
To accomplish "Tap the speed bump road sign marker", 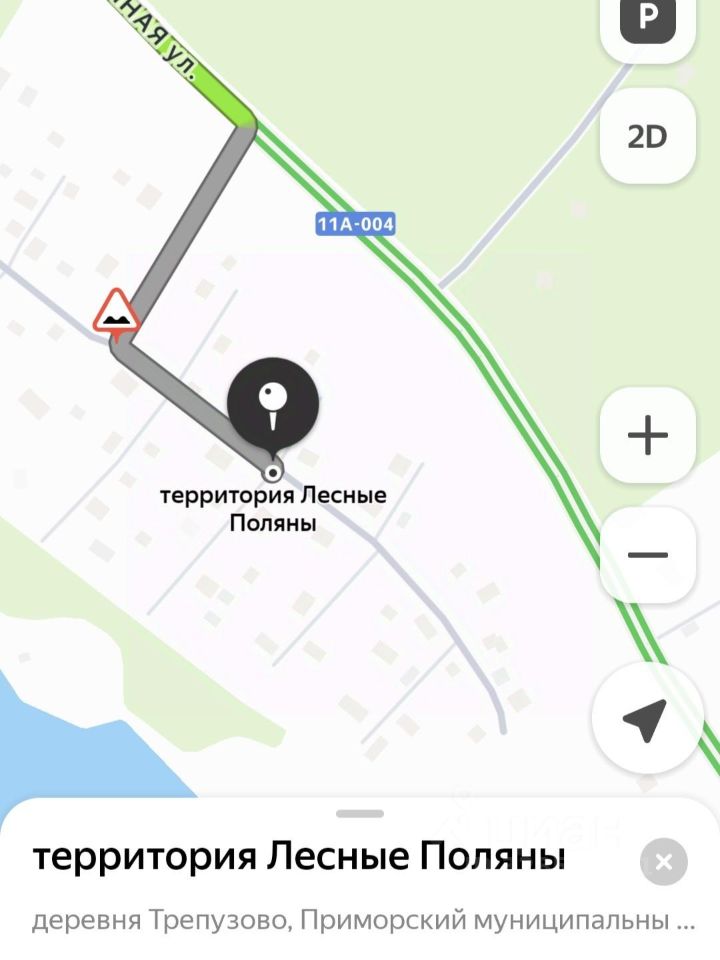I will pos(116,312).
